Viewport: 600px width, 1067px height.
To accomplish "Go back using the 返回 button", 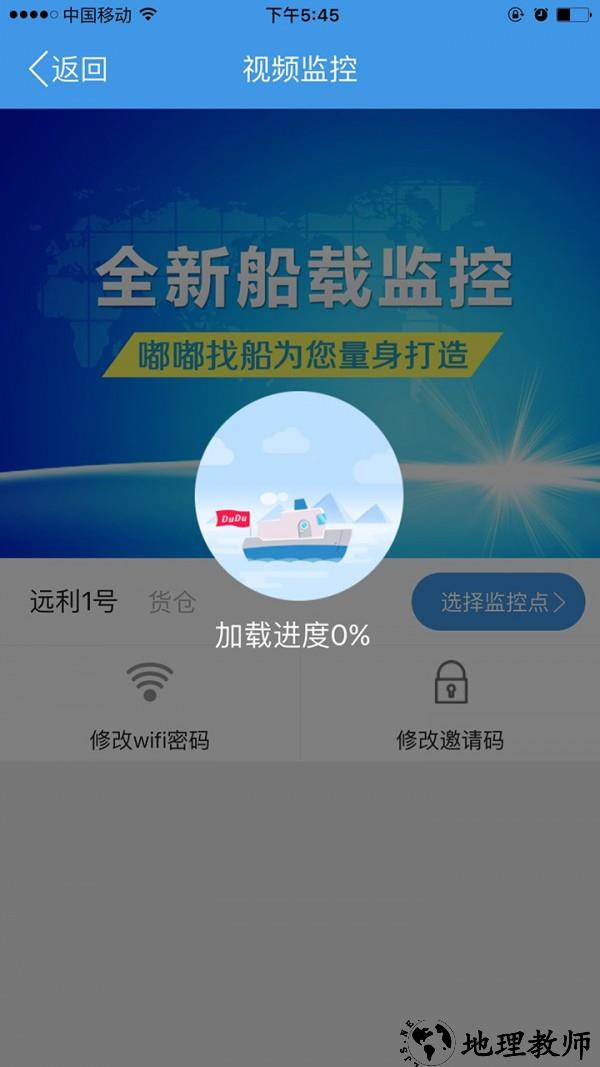I will pos(68,69).
